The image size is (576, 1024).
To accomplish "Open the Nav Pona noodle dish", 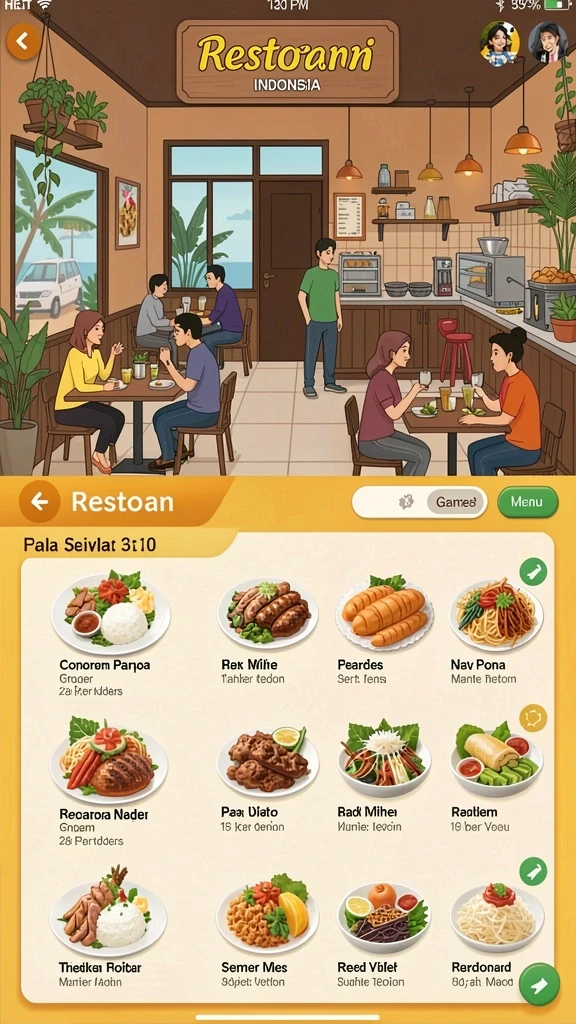I will [x=496, y=630].
